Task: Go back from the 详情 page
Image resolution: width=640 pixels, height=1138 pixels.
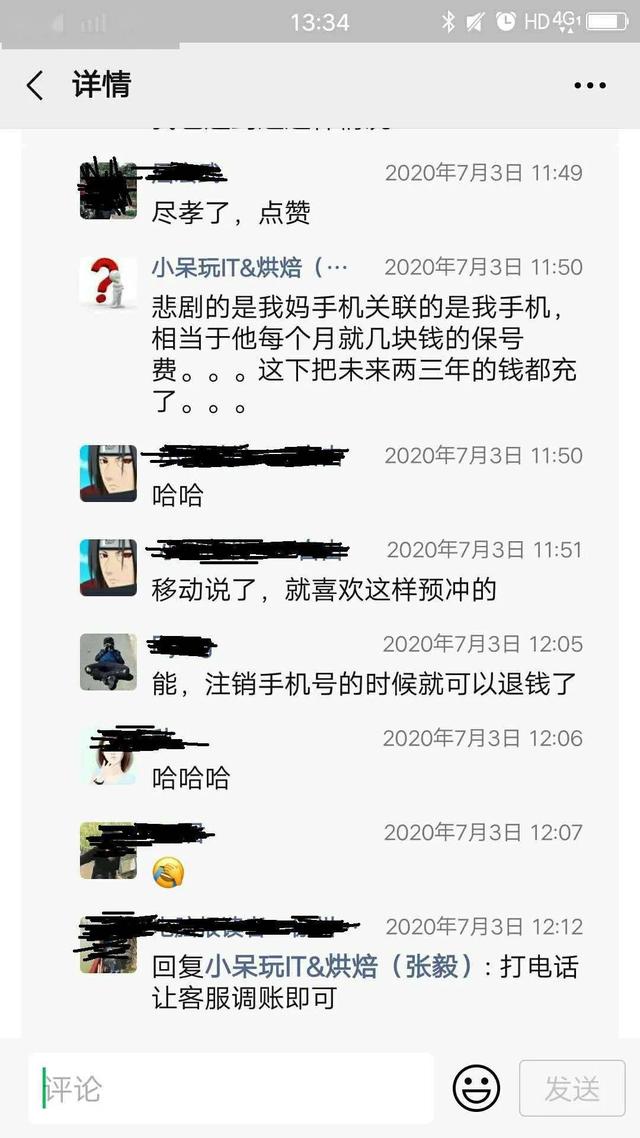Action: [x=35, y=85]
